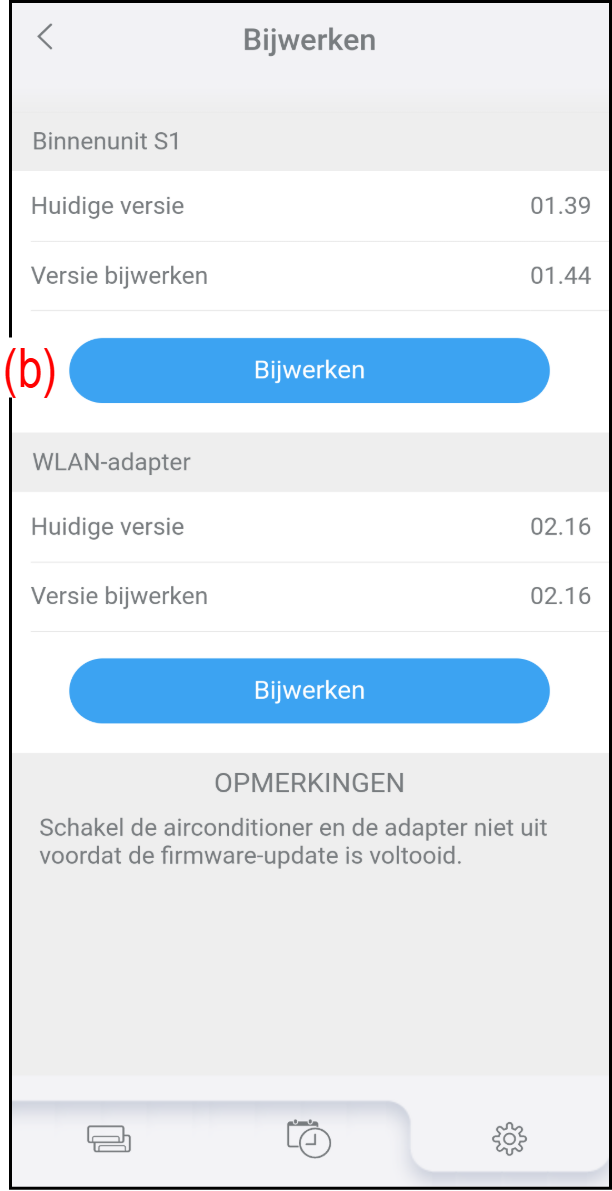Image resolution: width=612 pixels, height=1191 pixels.
Task: Go back from the Bijwerken screen
Action: click(44, 38)
